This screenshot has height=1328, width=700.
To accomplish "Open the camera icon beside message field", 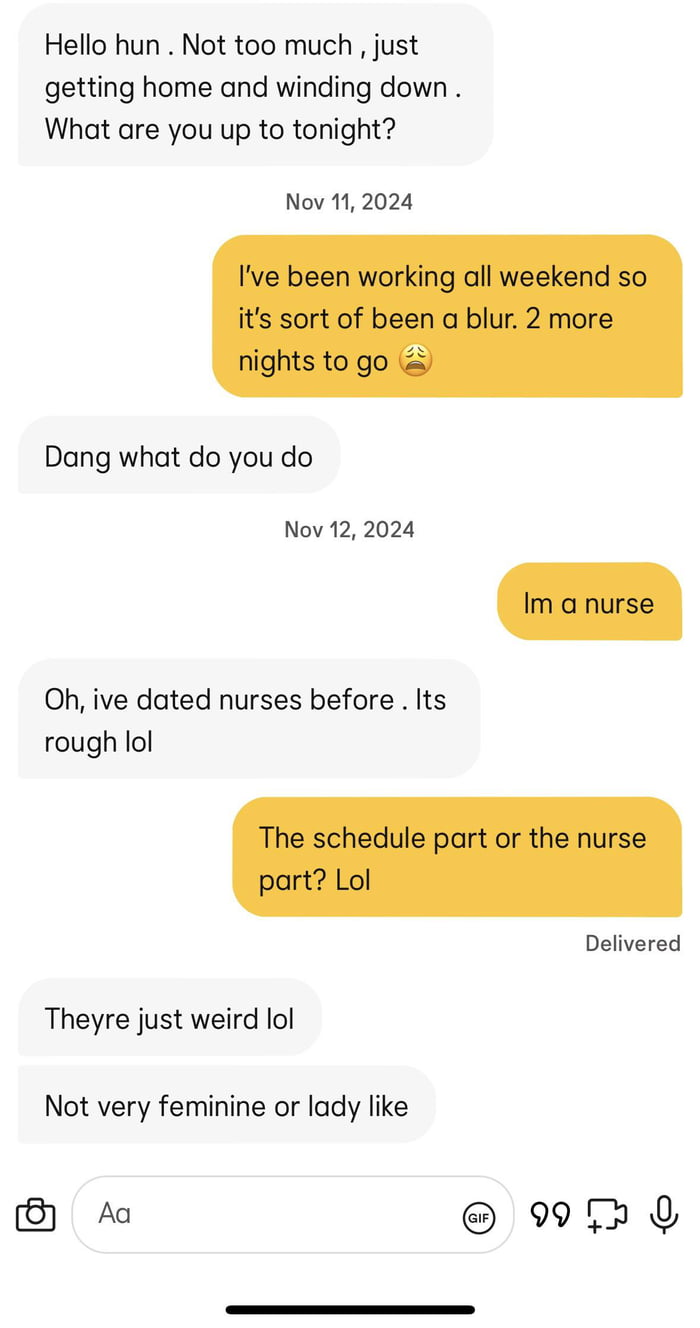I will click(x=36, y=1214).
